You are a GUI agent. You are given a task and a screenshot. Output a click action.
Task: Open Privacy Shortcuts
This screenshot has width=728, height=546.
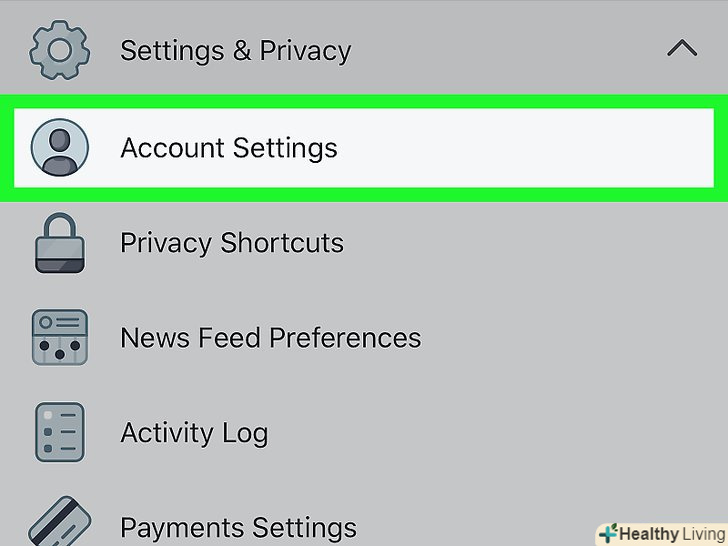[231, 243]
